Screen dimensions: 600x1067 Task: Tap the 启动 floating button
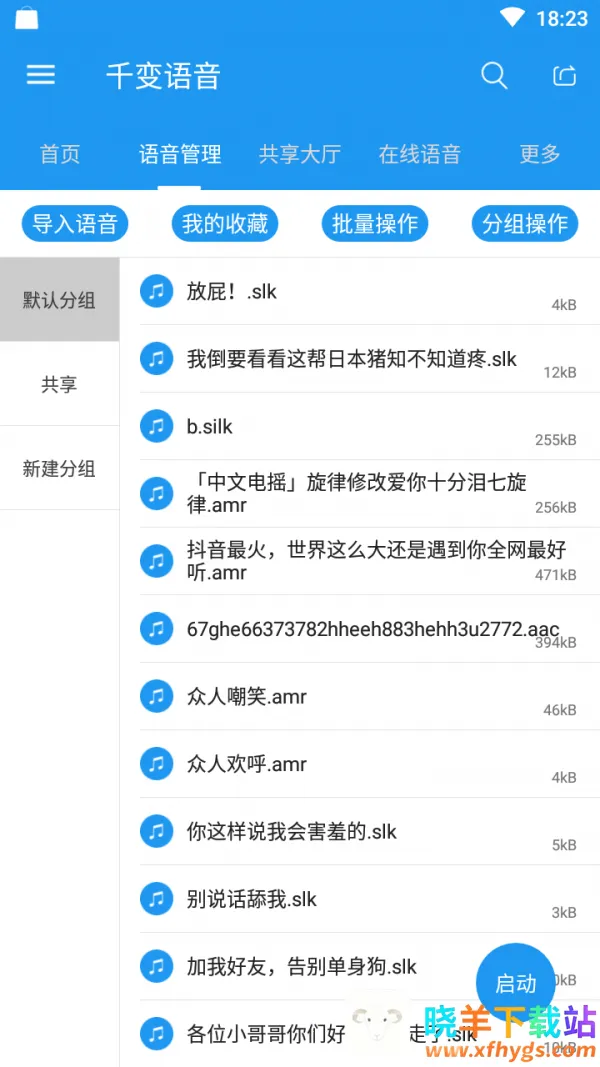pos(515,983)
